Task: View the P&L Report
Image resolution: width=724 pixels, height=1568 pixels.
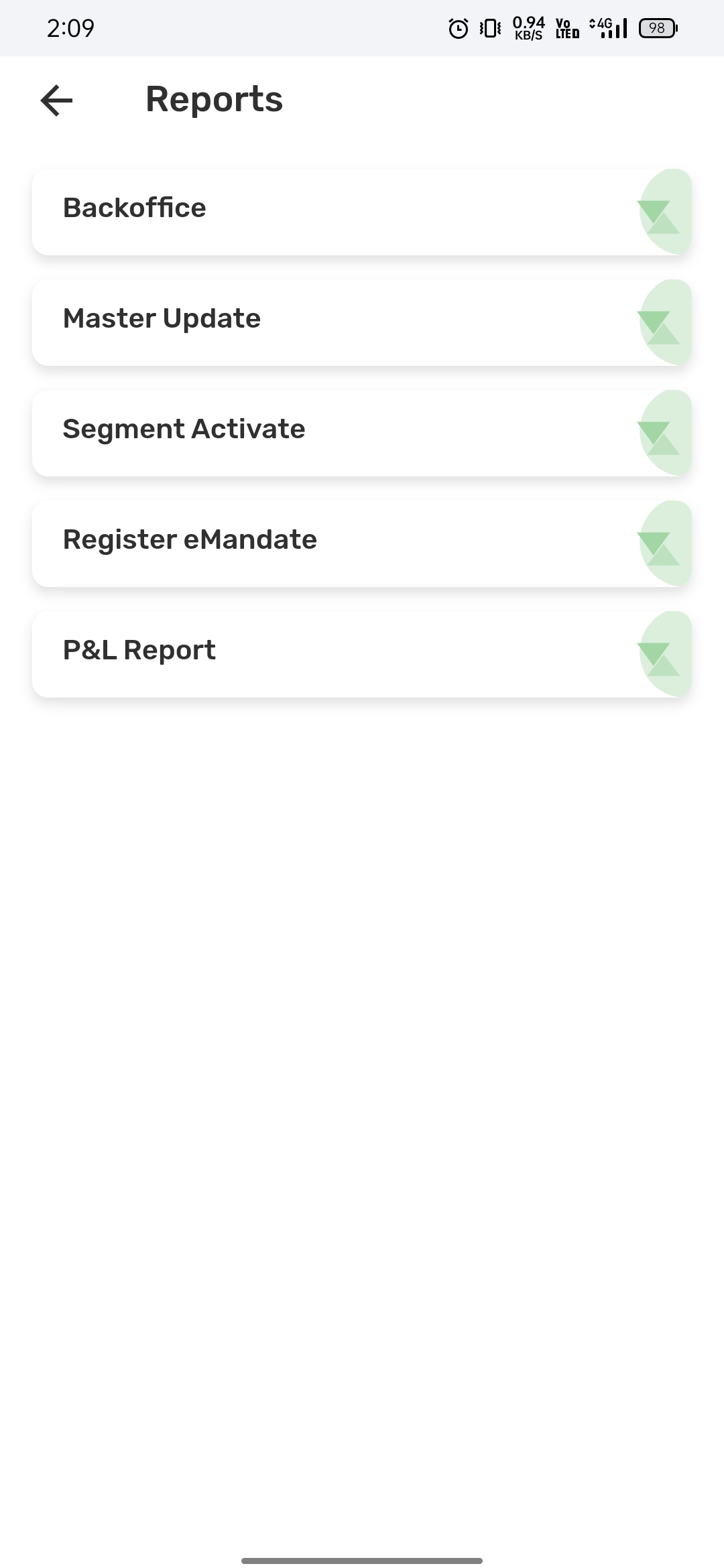Action: point(362,654)
